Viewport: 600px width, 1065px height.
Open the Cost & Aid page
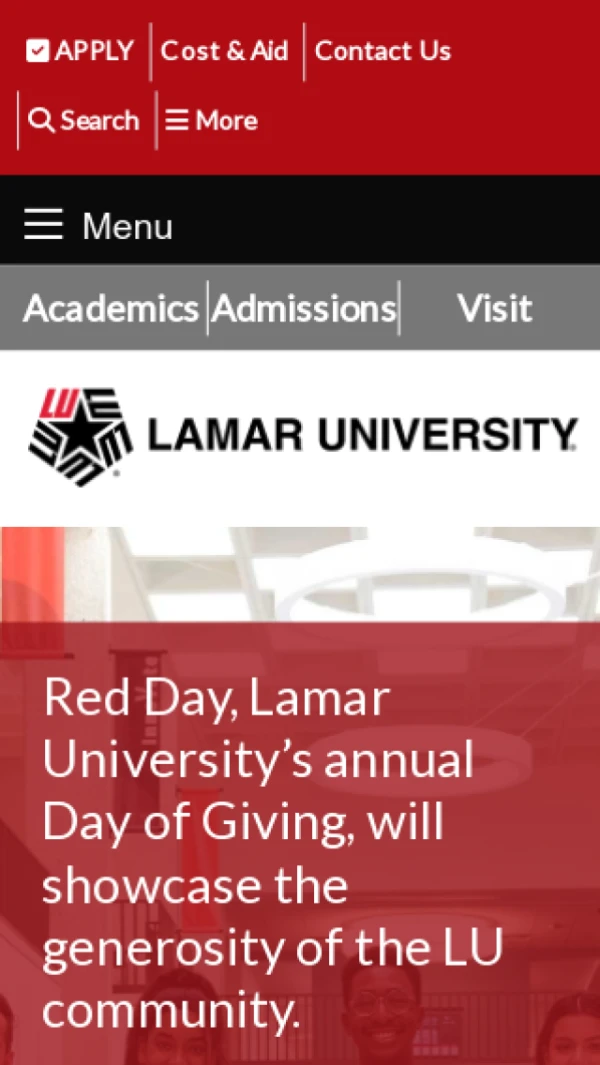tap(224, 51)
